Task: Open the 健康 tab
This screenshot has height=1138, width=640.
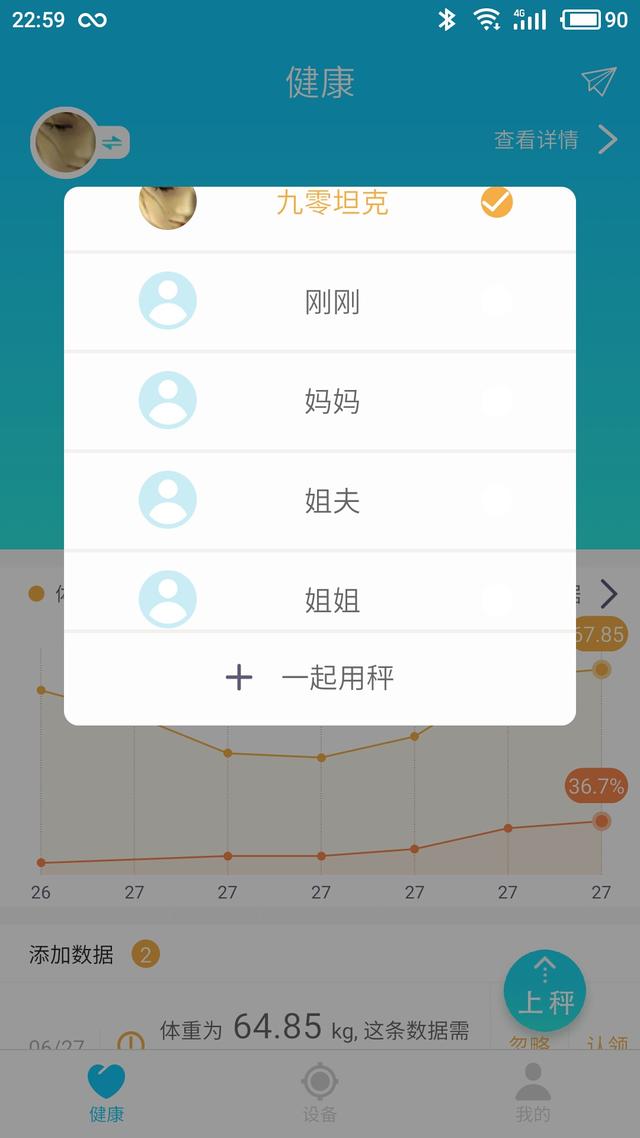Action: point(106,1093)
